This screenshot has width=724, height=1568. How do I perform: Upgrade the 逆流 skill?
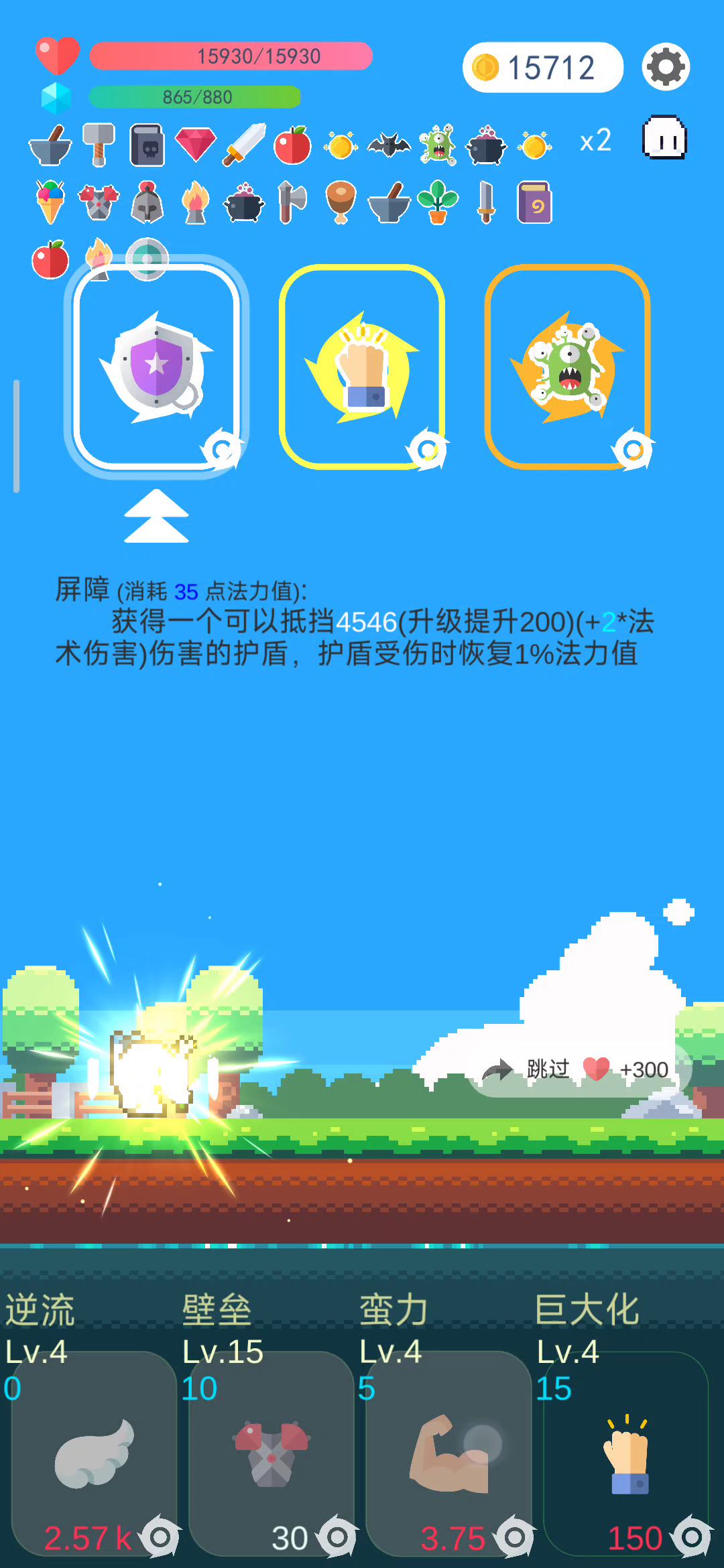pos(94,1454)
